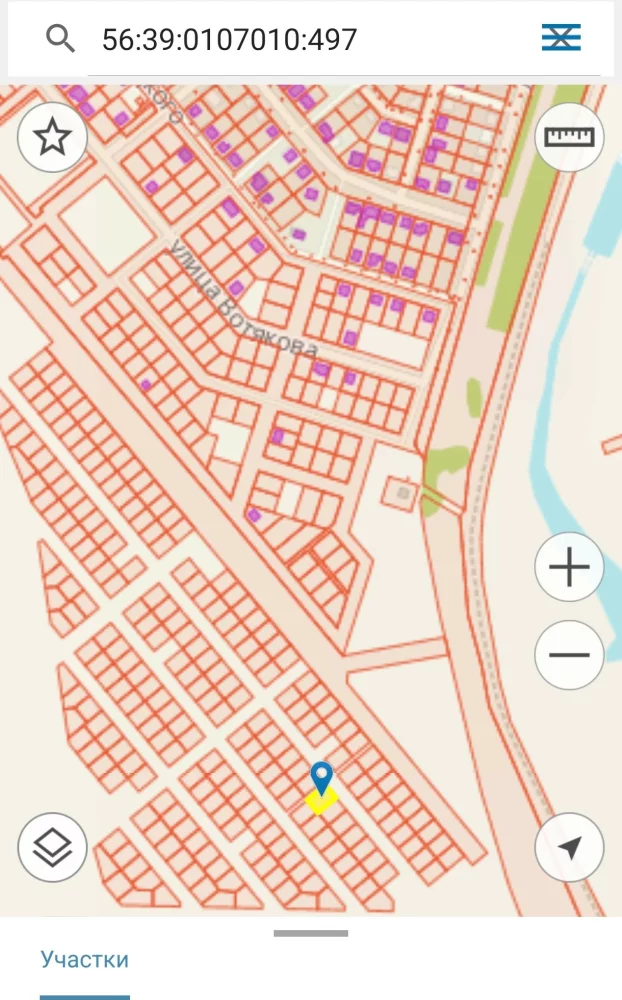Activate the ruler measuring tool
Image resolution: width=622 pixels, height=1000 pixels.
[x=569, y=137]
